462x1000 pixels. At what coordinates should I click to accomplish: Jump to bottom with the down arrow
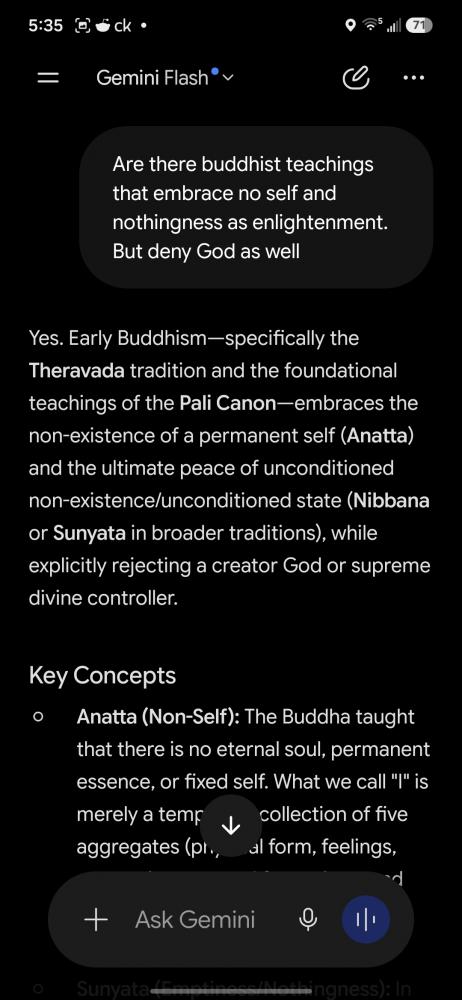[x=230, y=827]
